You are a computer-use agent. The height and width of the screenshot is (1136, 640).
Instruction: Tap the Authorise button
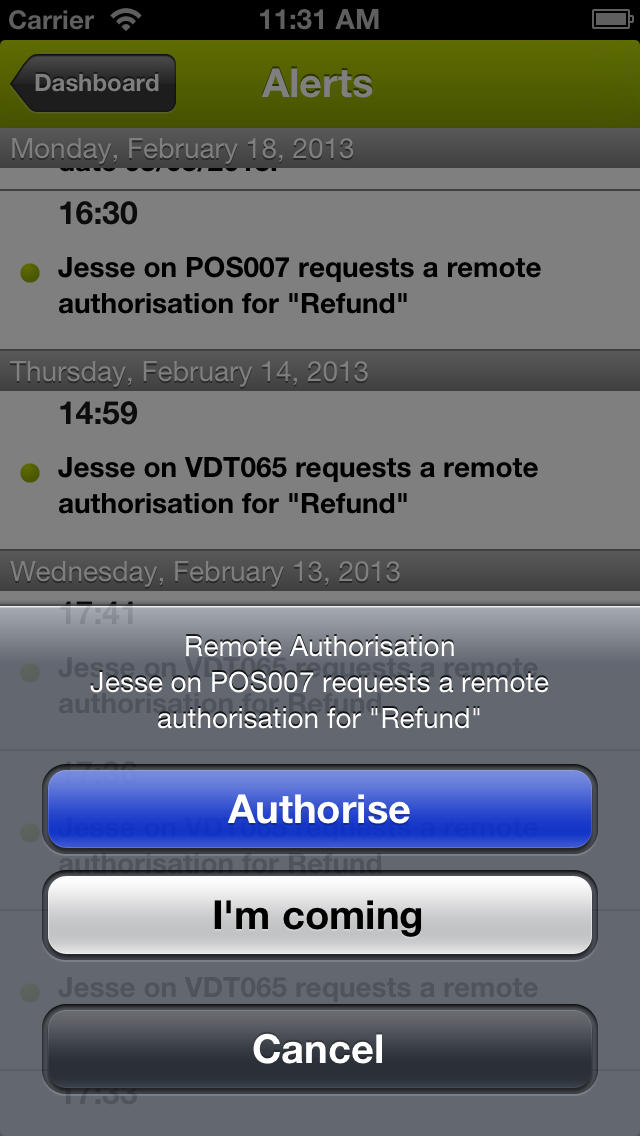[x=320, y=809]
